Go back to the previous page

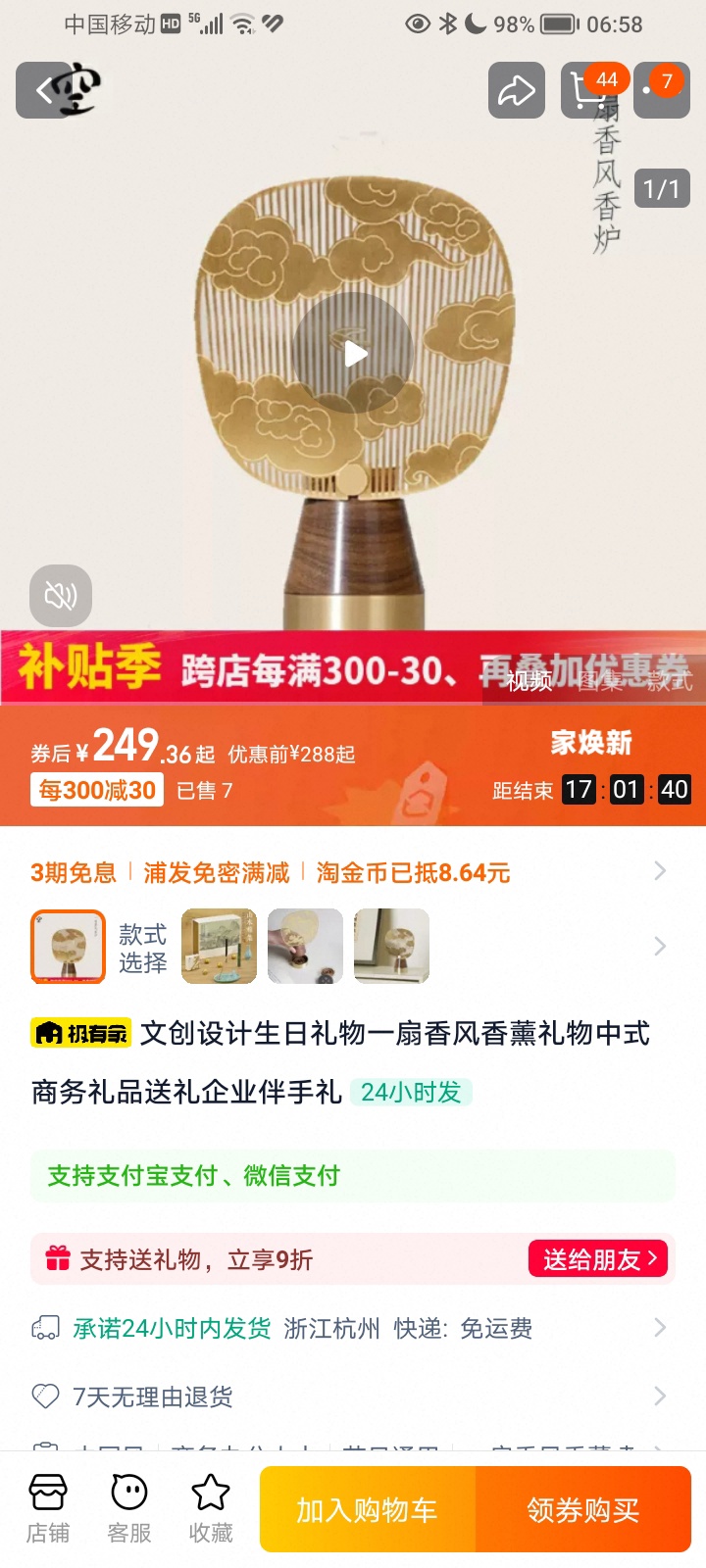pyautogui.click(x=43, y=90)
